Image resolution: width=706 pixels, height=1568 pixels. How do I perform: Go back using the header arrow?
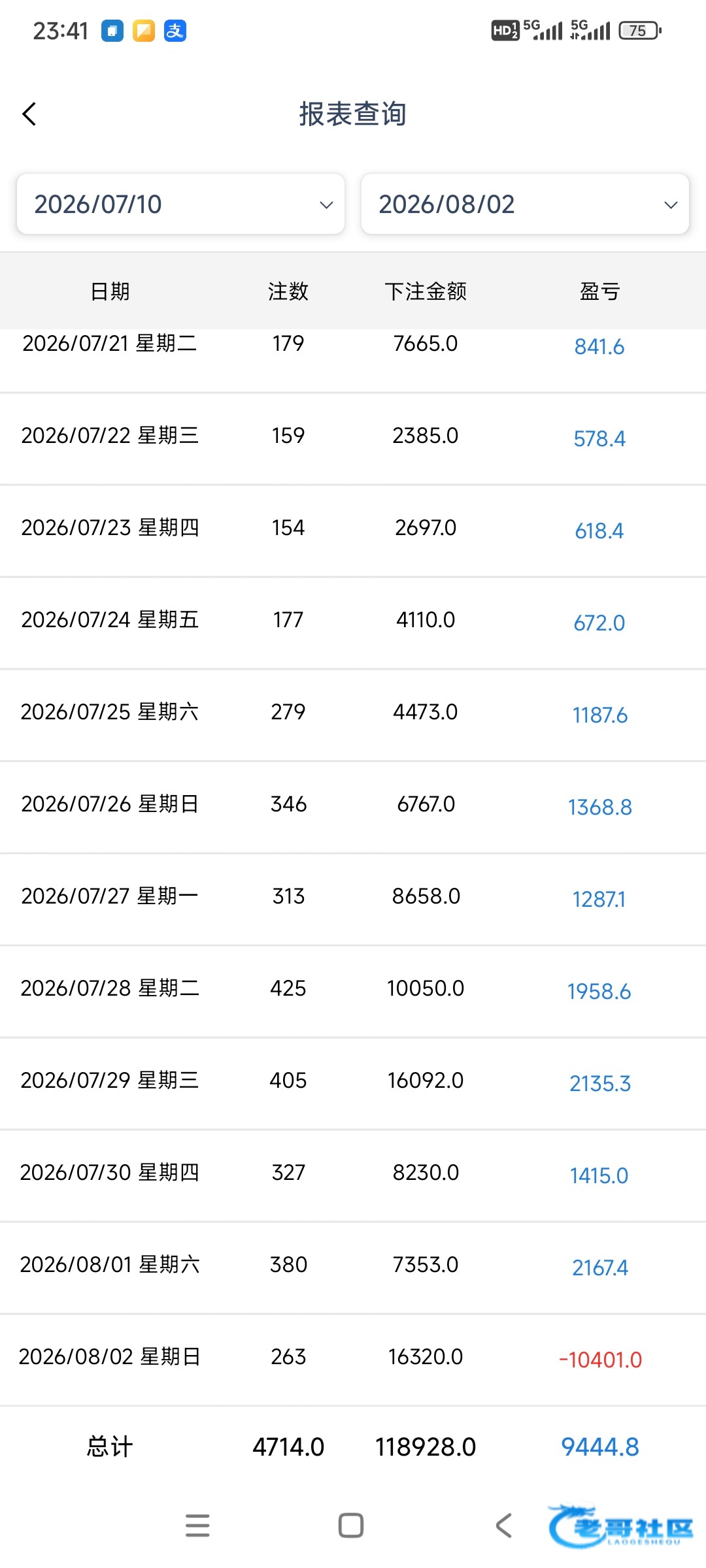29,114
